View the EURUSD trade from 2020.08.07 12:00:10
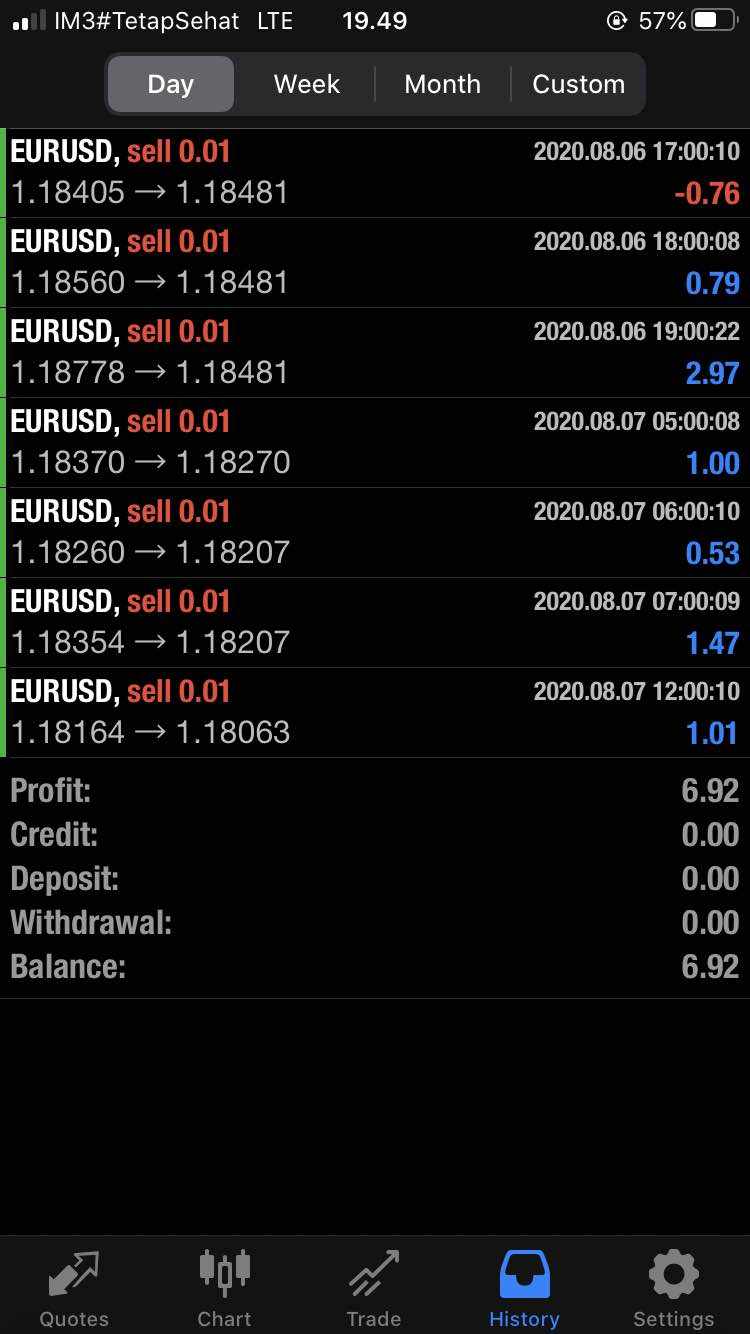The image size is (750, 1334). coord(375,713)
